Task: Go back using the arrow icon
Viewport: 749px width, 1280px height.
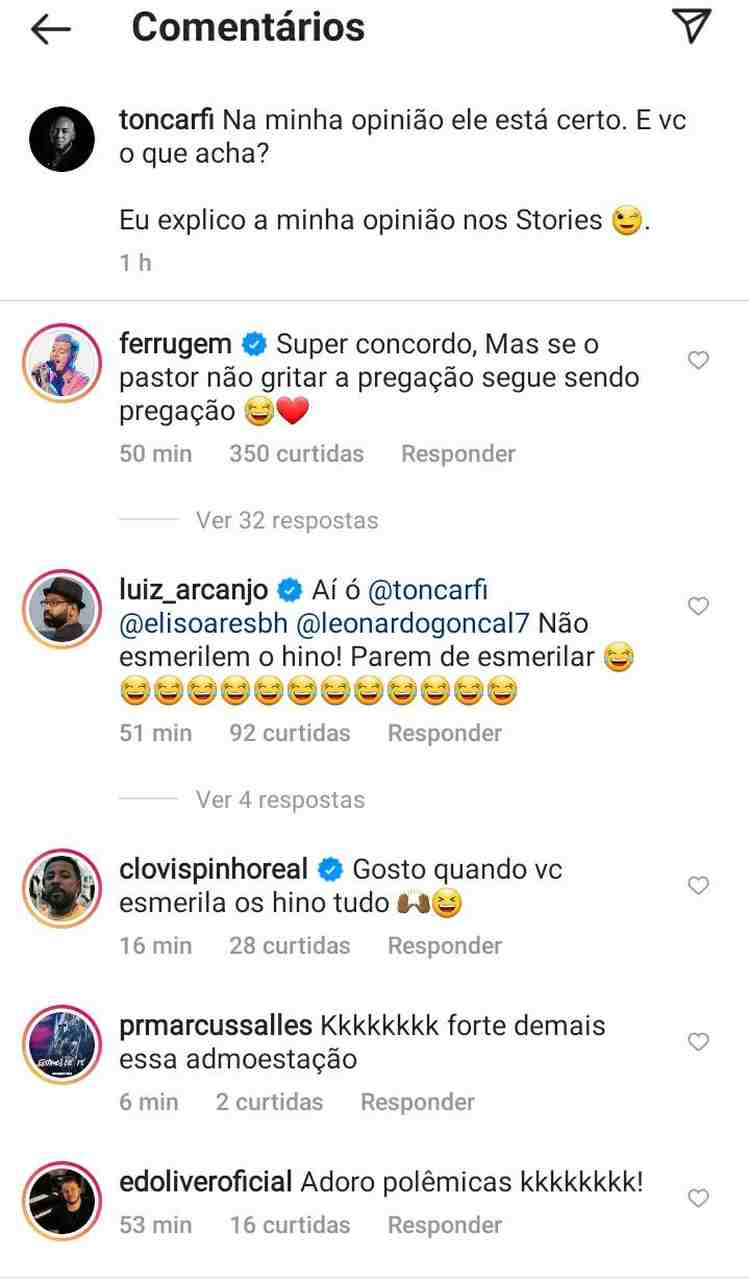Action: [x=50, y=30]
